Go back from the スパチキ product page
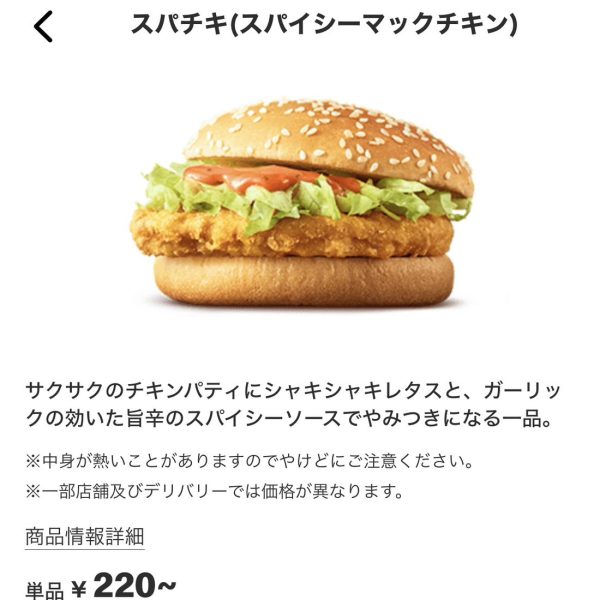 click(43, 27)
